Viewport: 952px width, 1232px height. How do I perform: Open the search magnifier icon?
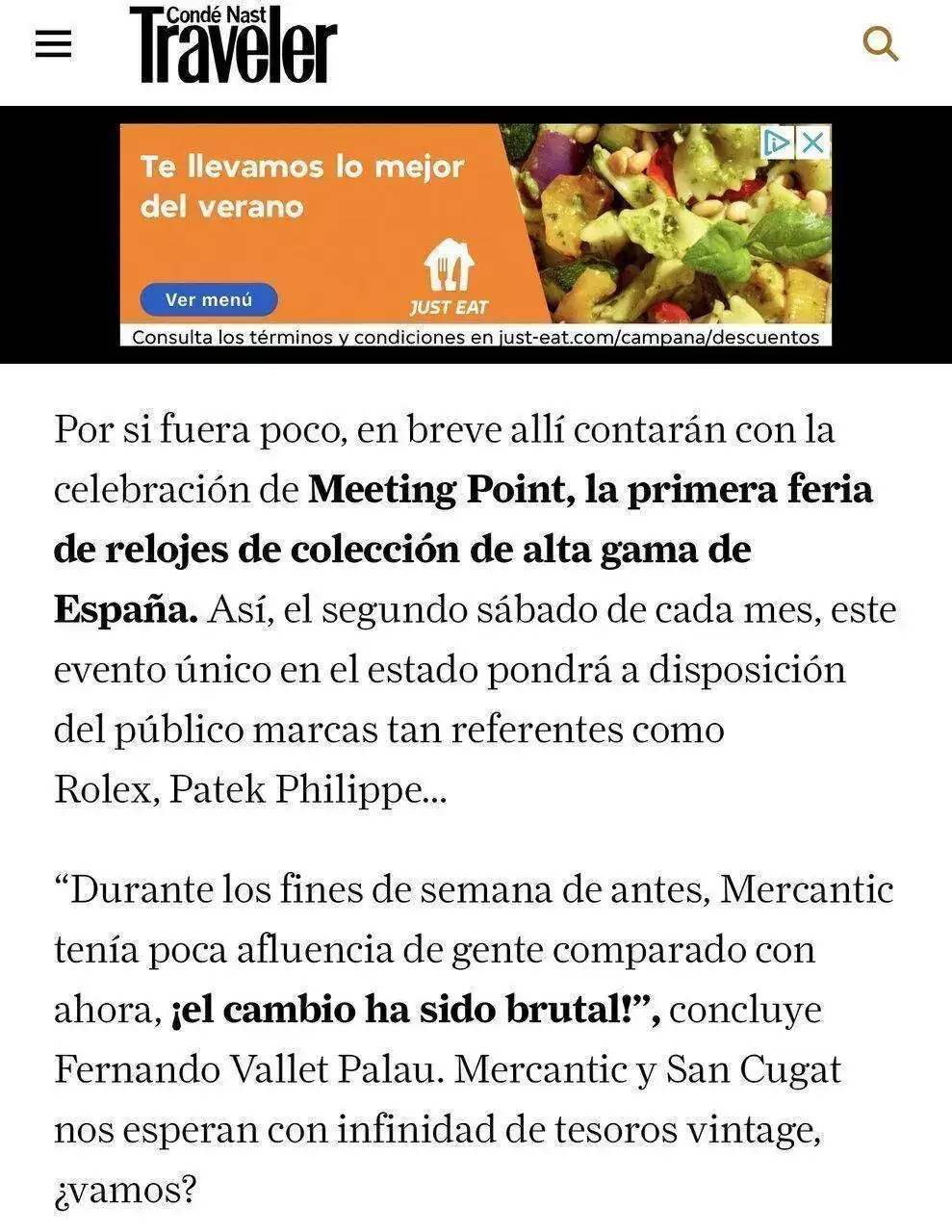(880, 43)
